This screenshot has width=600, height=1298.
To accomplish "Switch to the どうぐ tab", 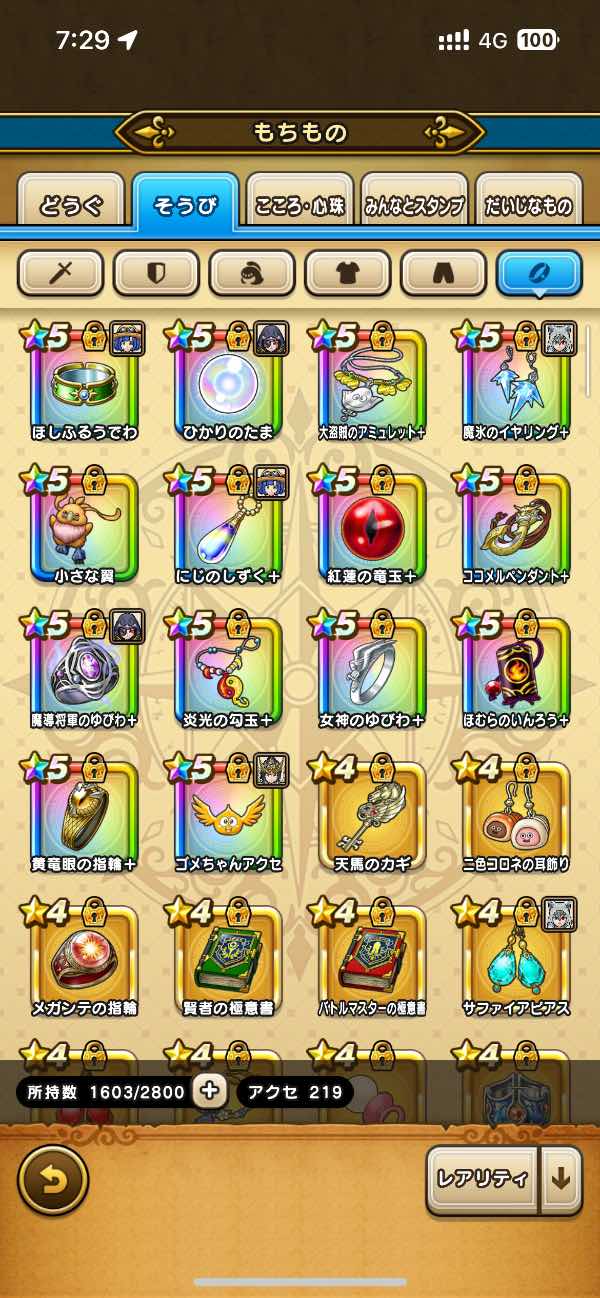I will point(71,206).
